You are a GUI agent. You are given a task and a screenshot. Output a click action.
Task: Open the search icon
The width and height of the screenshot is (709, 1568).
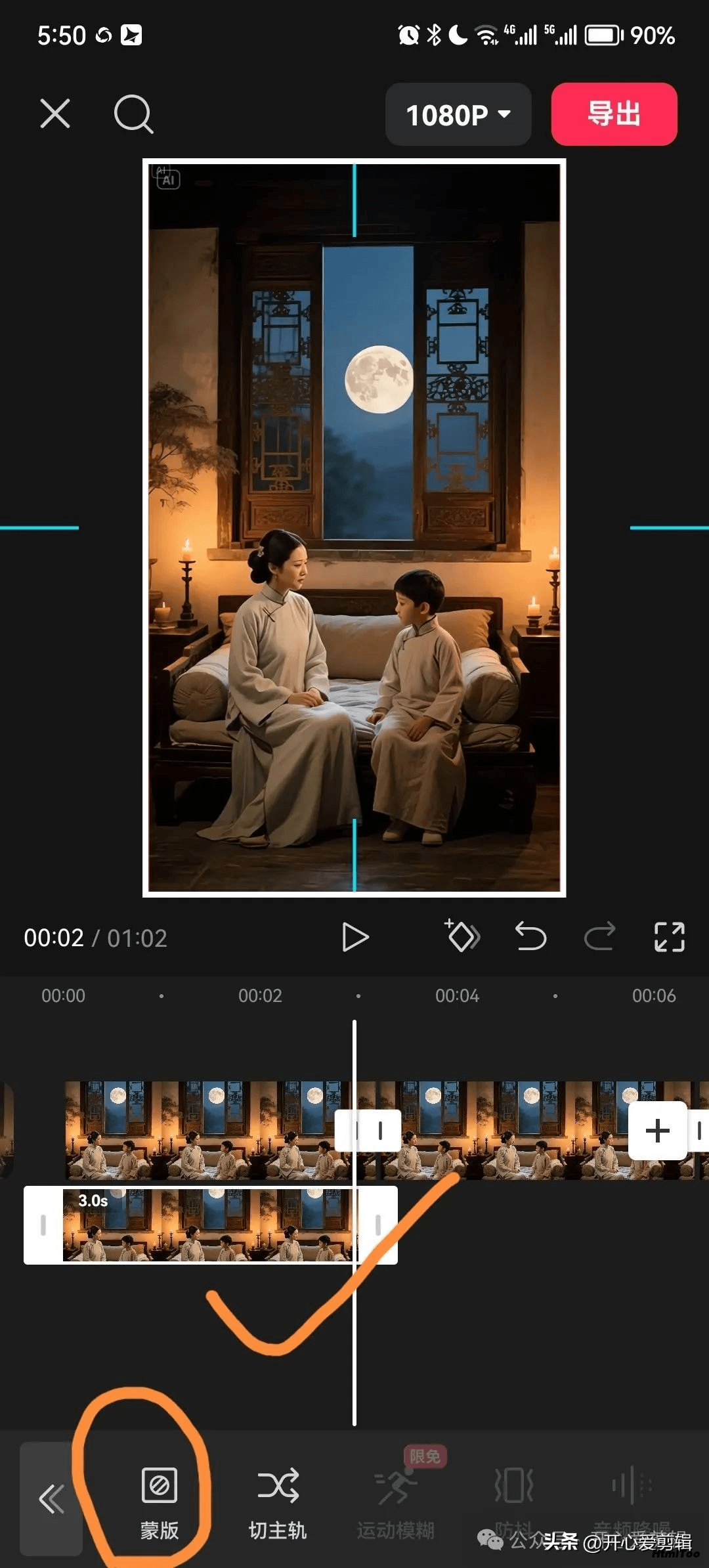coord(133,114)
